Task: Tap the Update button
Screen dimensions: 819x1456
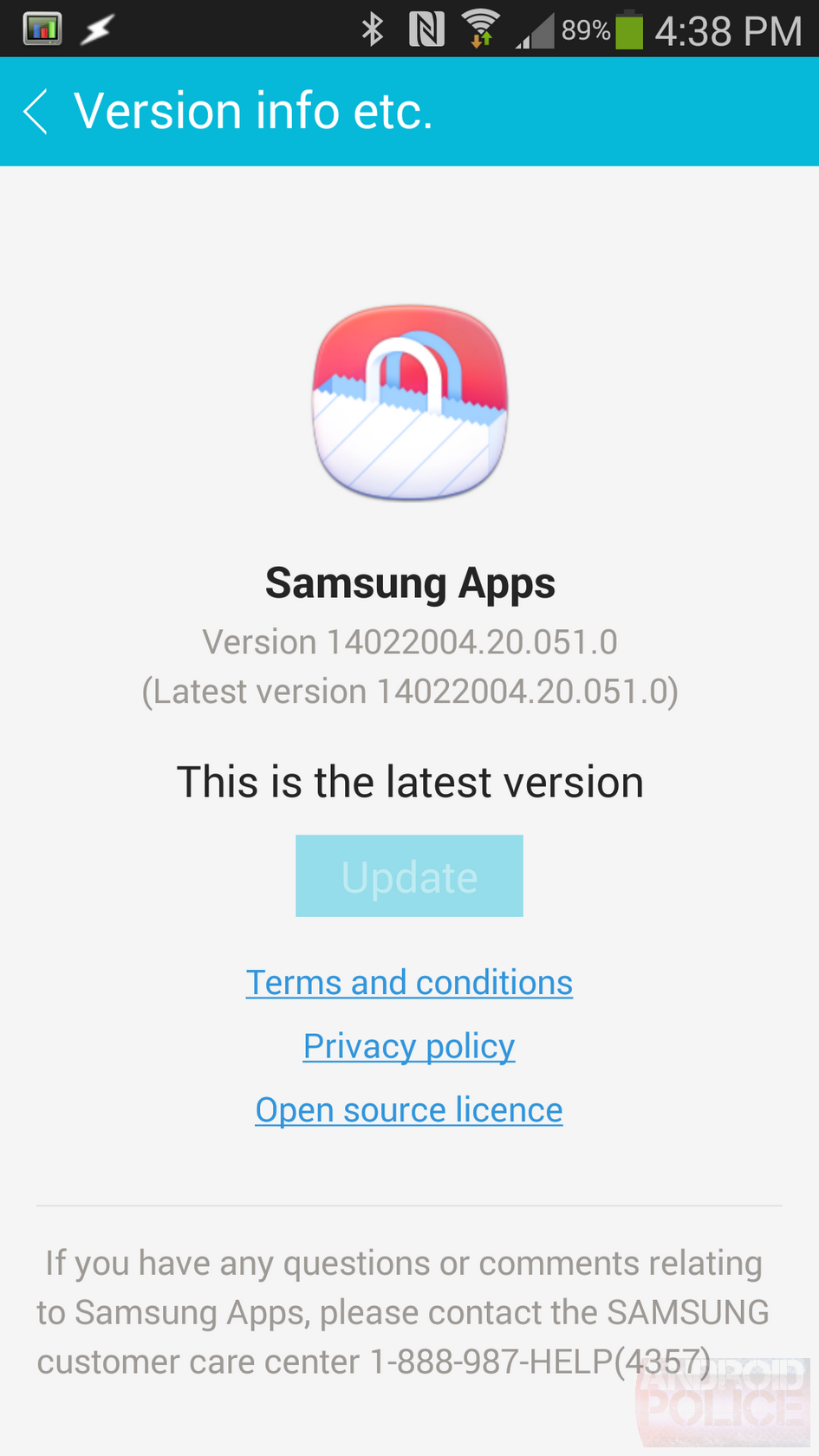Action: [409, 875]
